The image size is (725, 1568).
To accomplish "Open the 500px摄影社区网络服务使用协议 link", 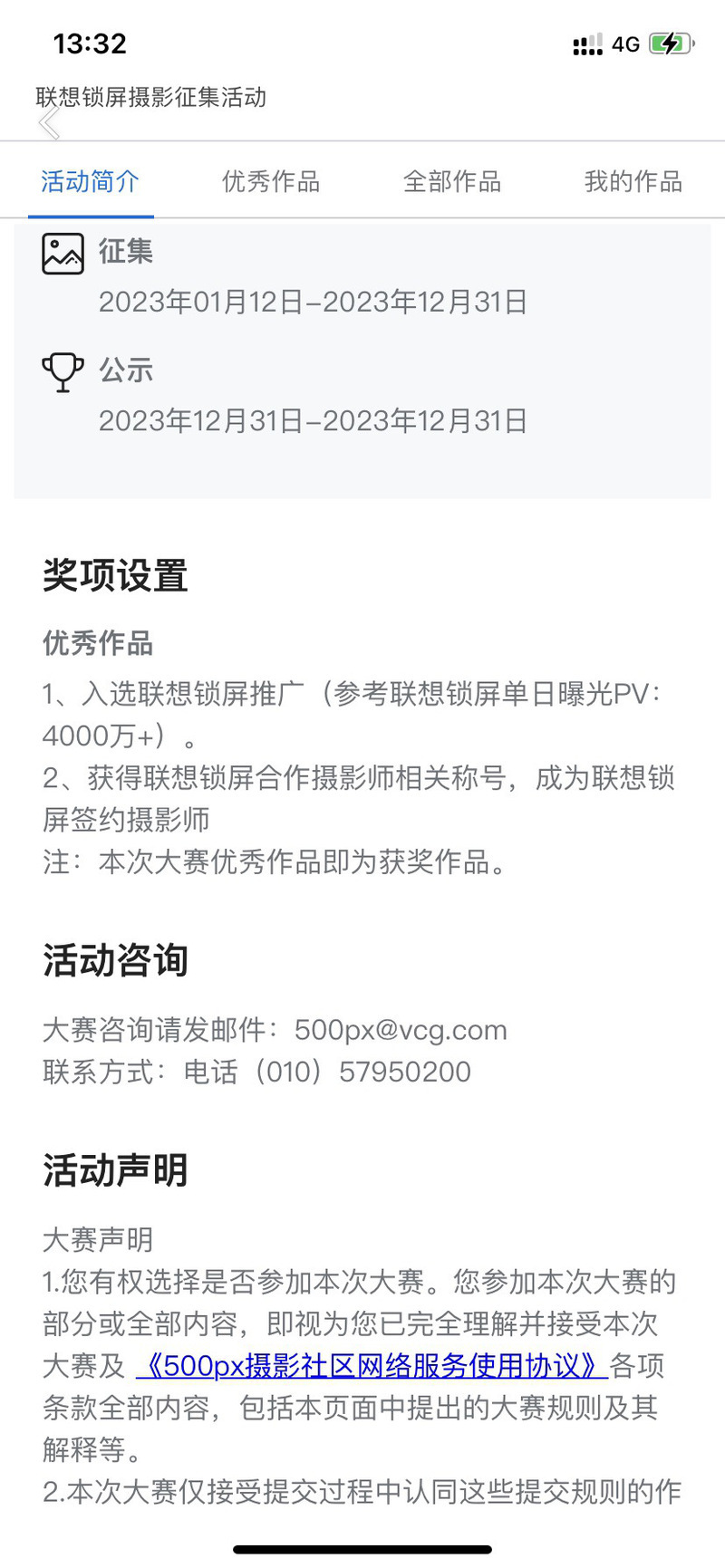I will [372, 1365].
